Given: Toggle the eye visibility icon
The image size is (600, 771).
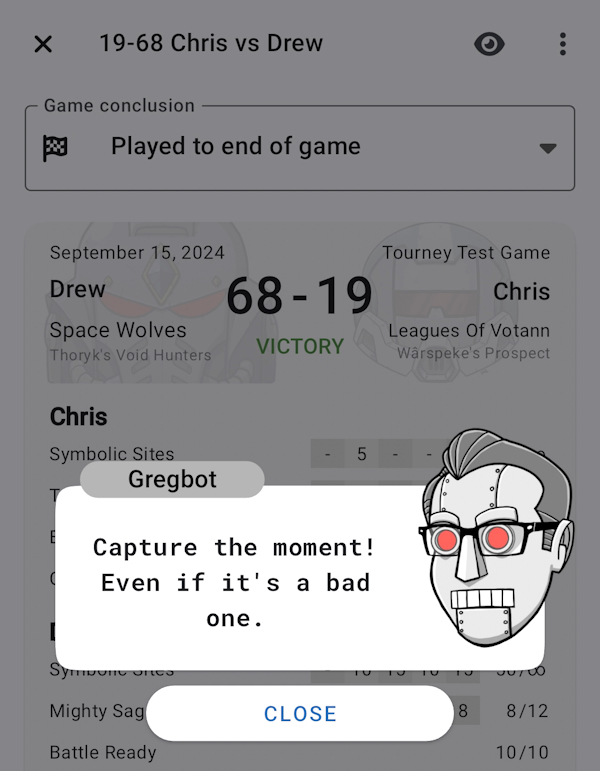Looking at the screenshot, I should click(489, 44).
